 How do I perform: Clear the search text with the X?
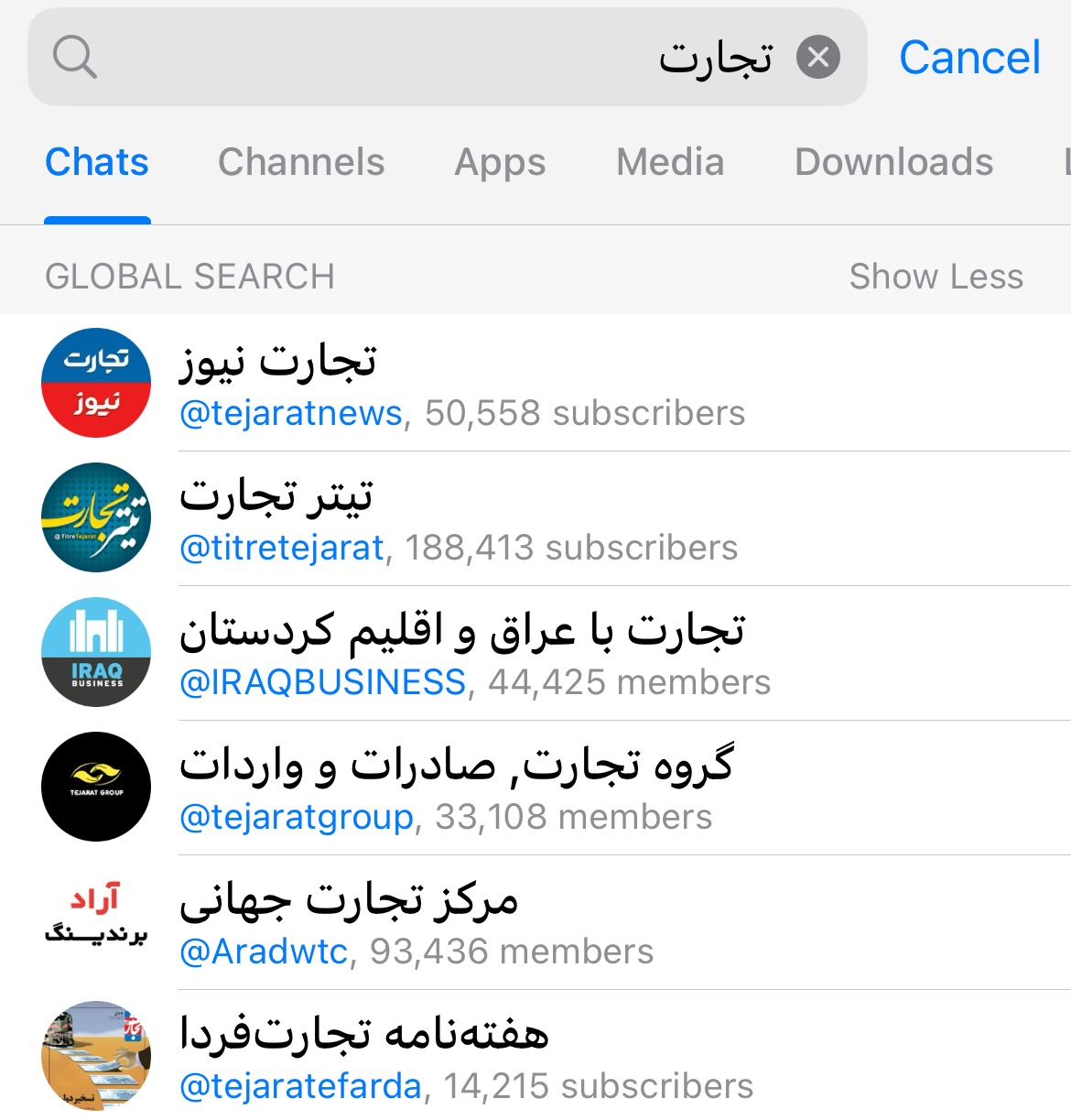pos(817,58)
